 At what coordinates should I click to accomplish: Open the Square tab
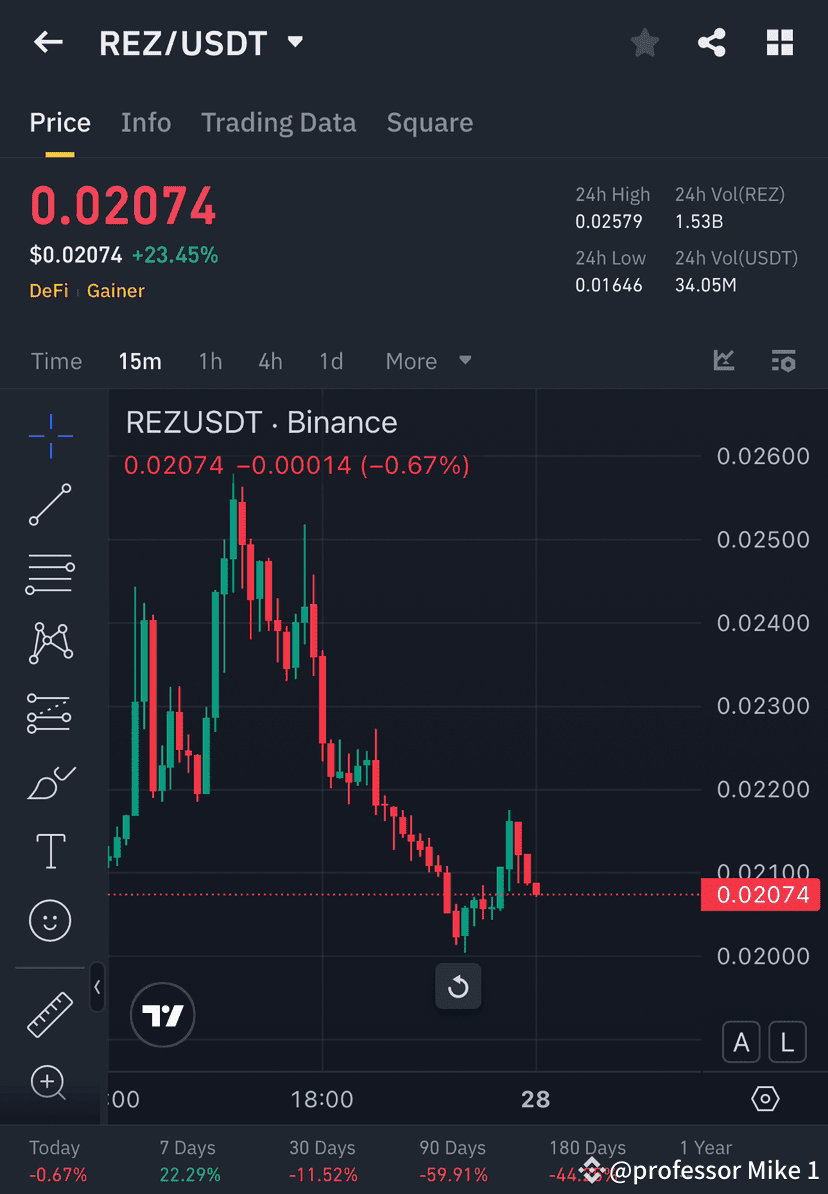point(429,122)
